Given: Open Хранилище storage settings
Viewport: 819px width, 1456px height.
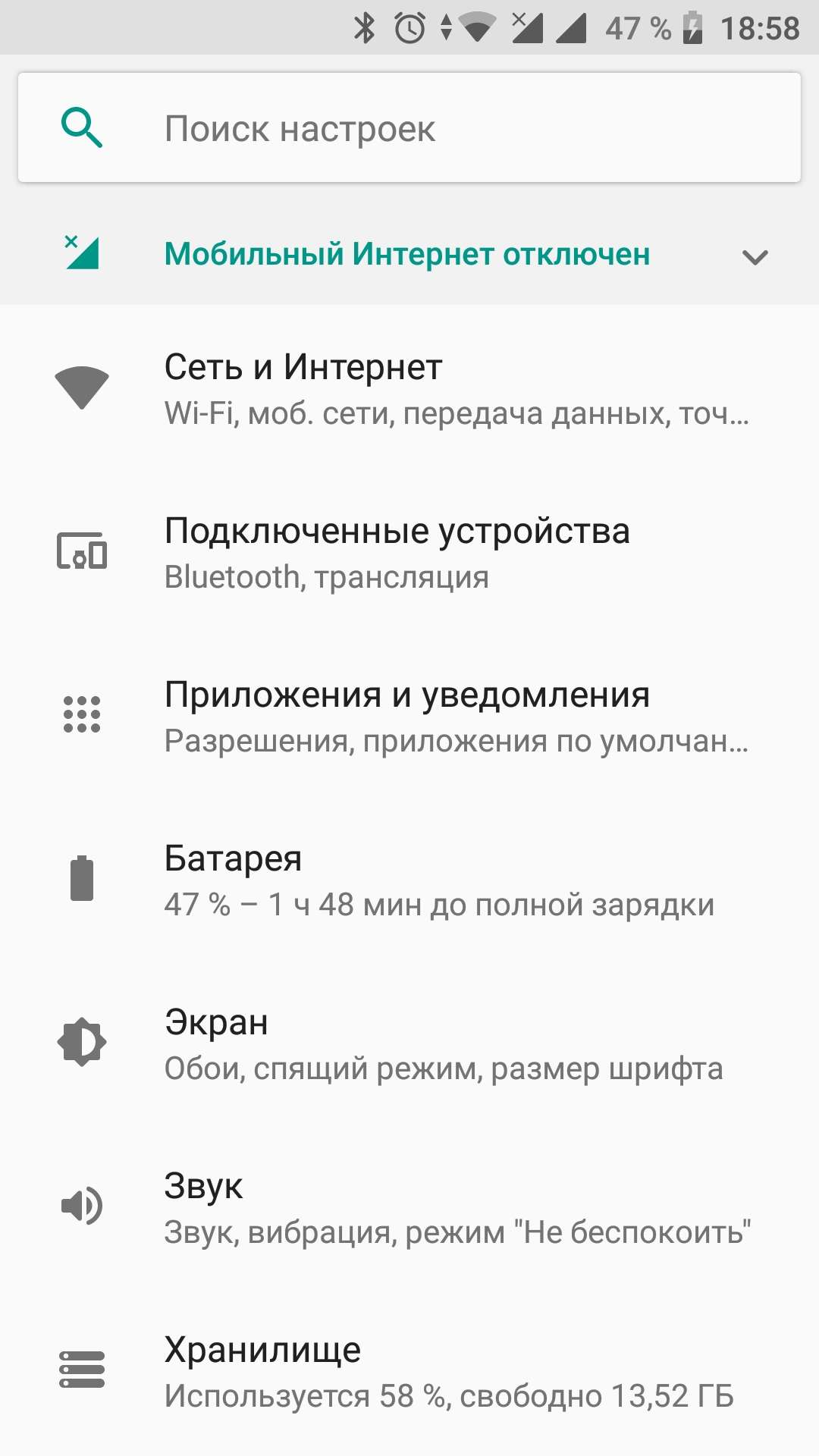Looking at the screenshot, I should pos(409,1372).
